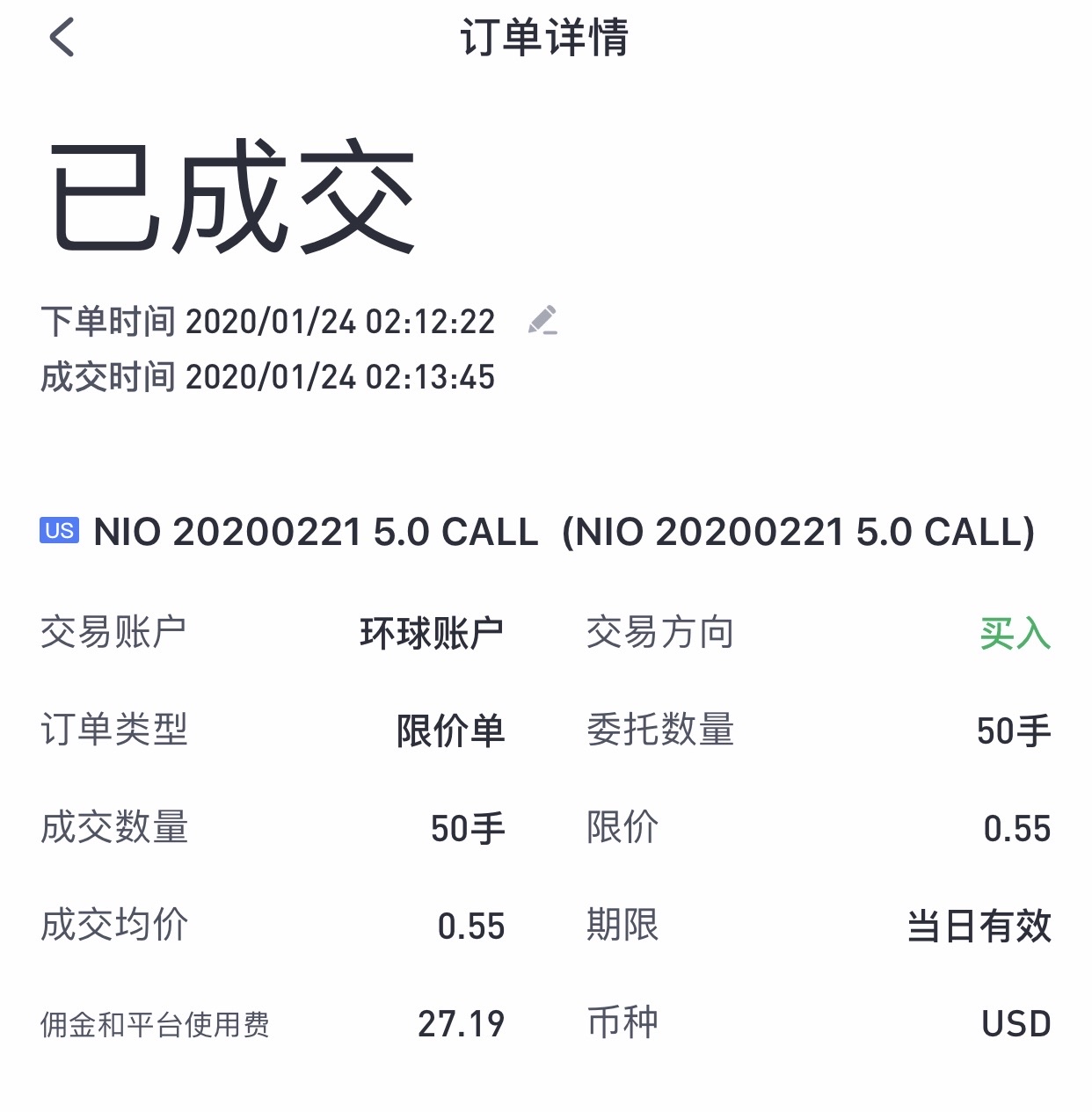The image size is (1092, 1112).
Task: Open the NIO 20200221 5.0 CALL option
Action: pos(537,532)
